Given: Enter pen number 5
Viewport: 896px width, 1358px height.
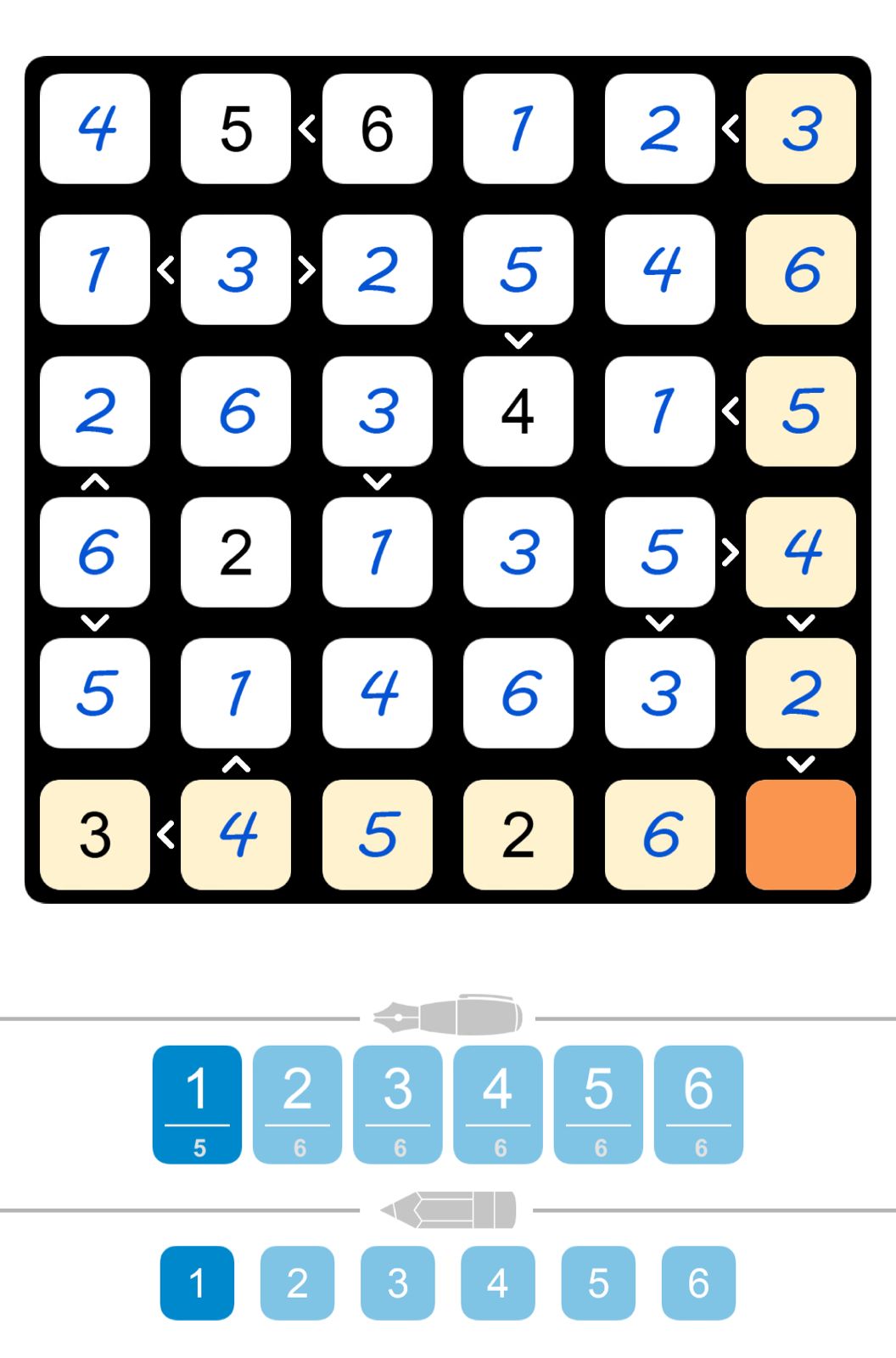Looking at the screenshot, I should 598,1103.
